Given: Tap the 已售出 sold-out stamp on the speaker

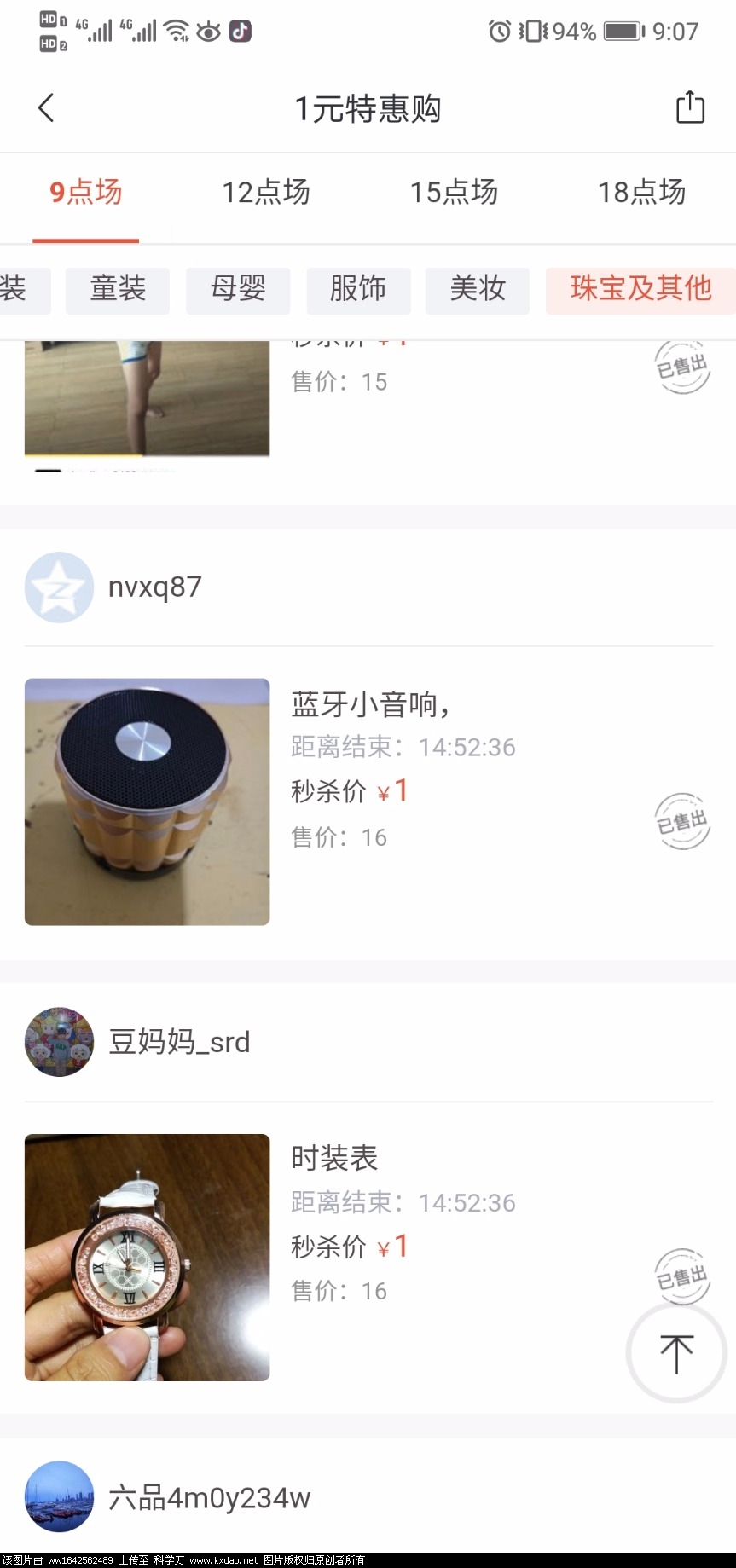Looking at the screenshot, I should pos(681,819).
